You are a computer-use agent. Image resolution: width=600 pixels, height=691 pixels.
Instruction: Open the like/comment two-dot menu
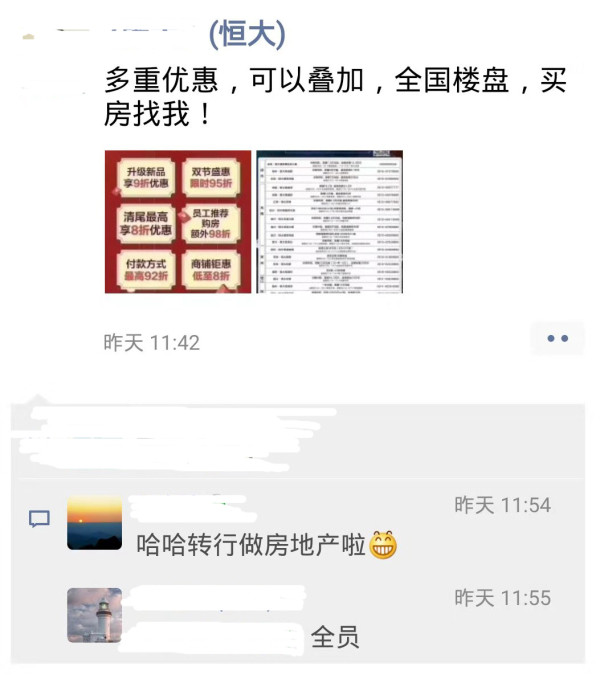tap(557, 339)
